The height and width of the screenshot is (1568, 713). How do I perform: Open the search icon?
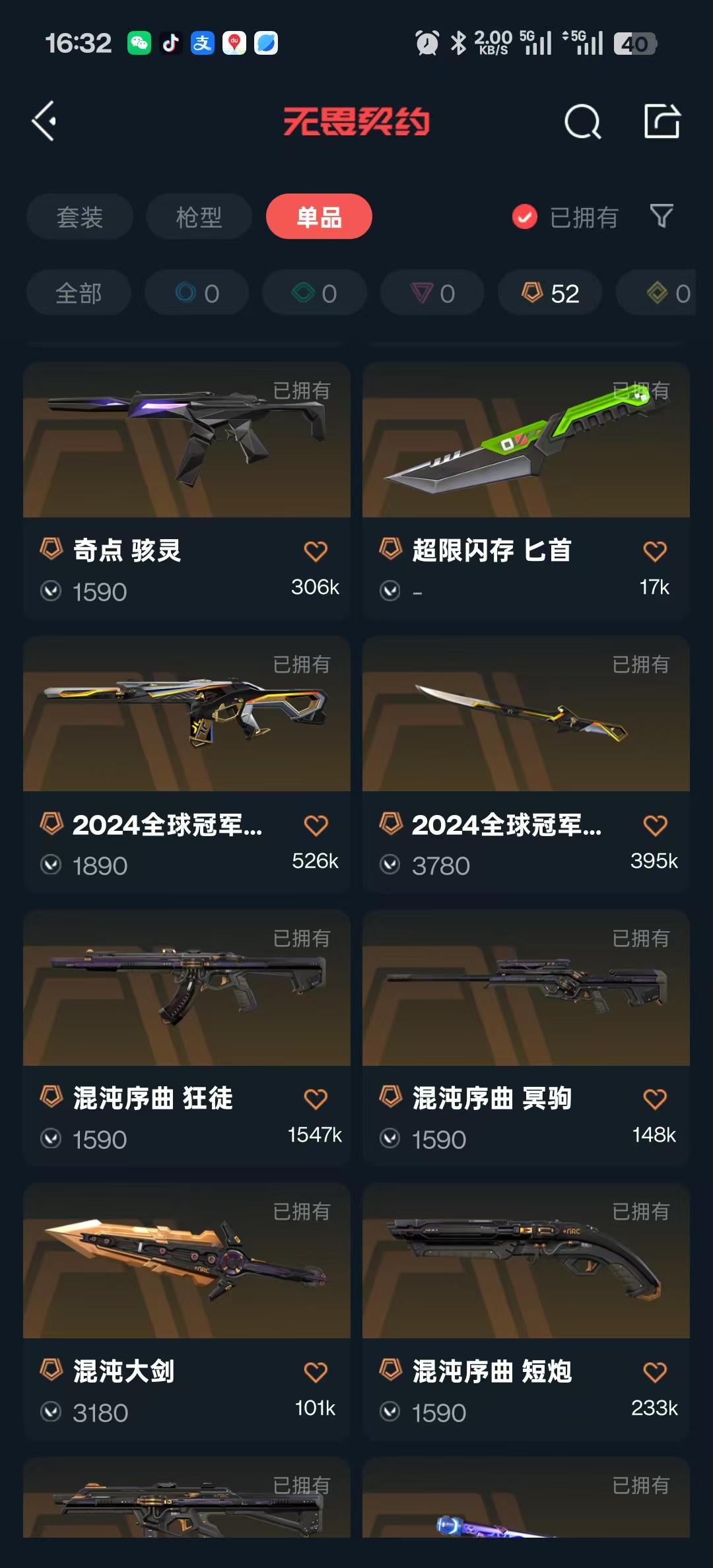pyautogui.click(x=582, y=121)
